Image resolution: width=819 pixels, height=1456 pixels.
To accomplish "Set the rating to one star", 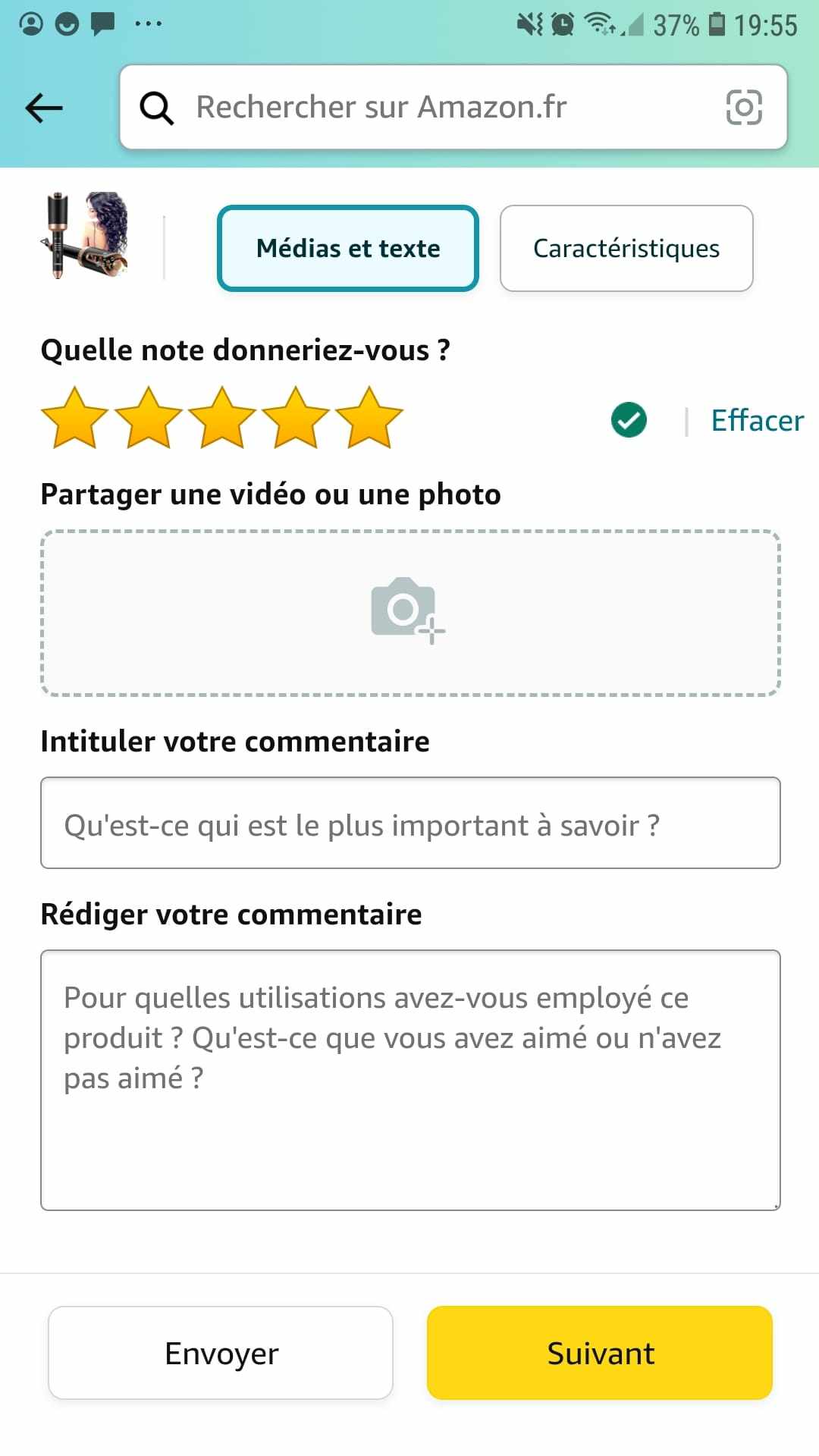I will point(74,419).
